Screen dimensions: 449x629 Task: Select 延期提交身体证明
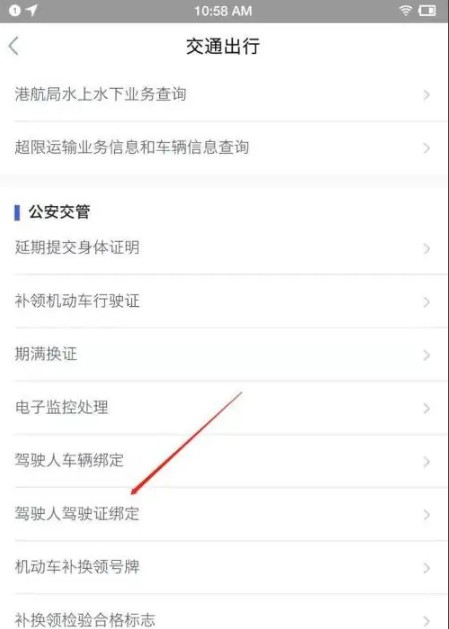[224, 248]
